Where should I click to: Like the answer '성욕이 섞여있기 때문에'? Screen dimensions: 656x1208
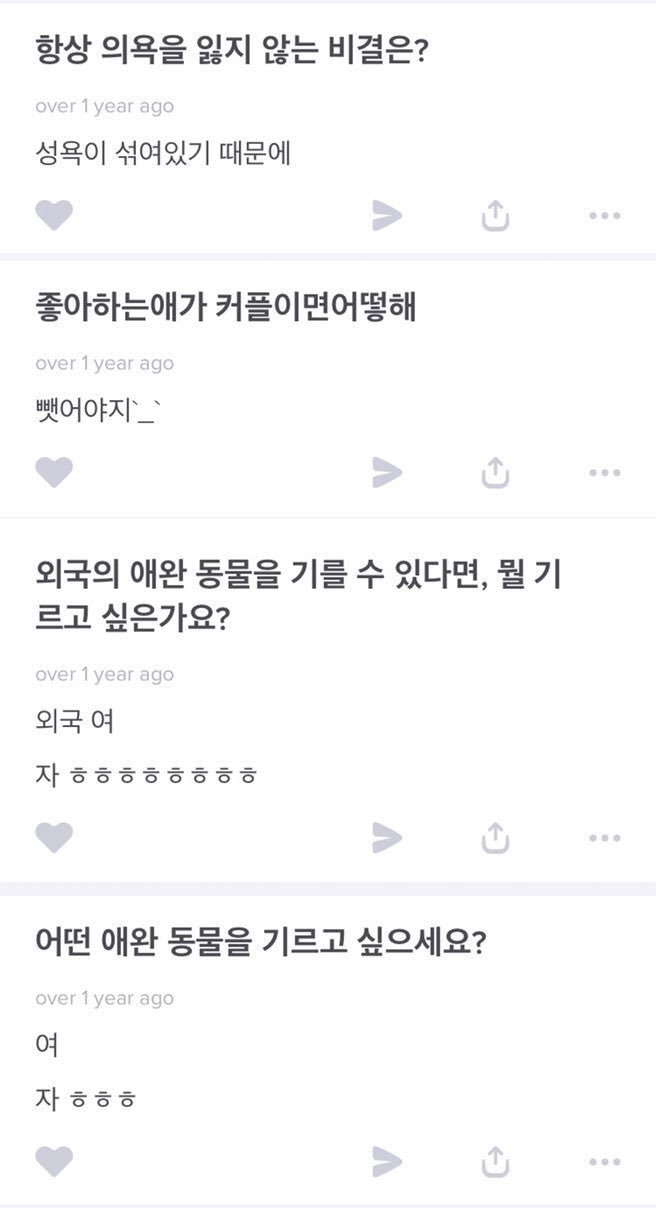[54, 215]
